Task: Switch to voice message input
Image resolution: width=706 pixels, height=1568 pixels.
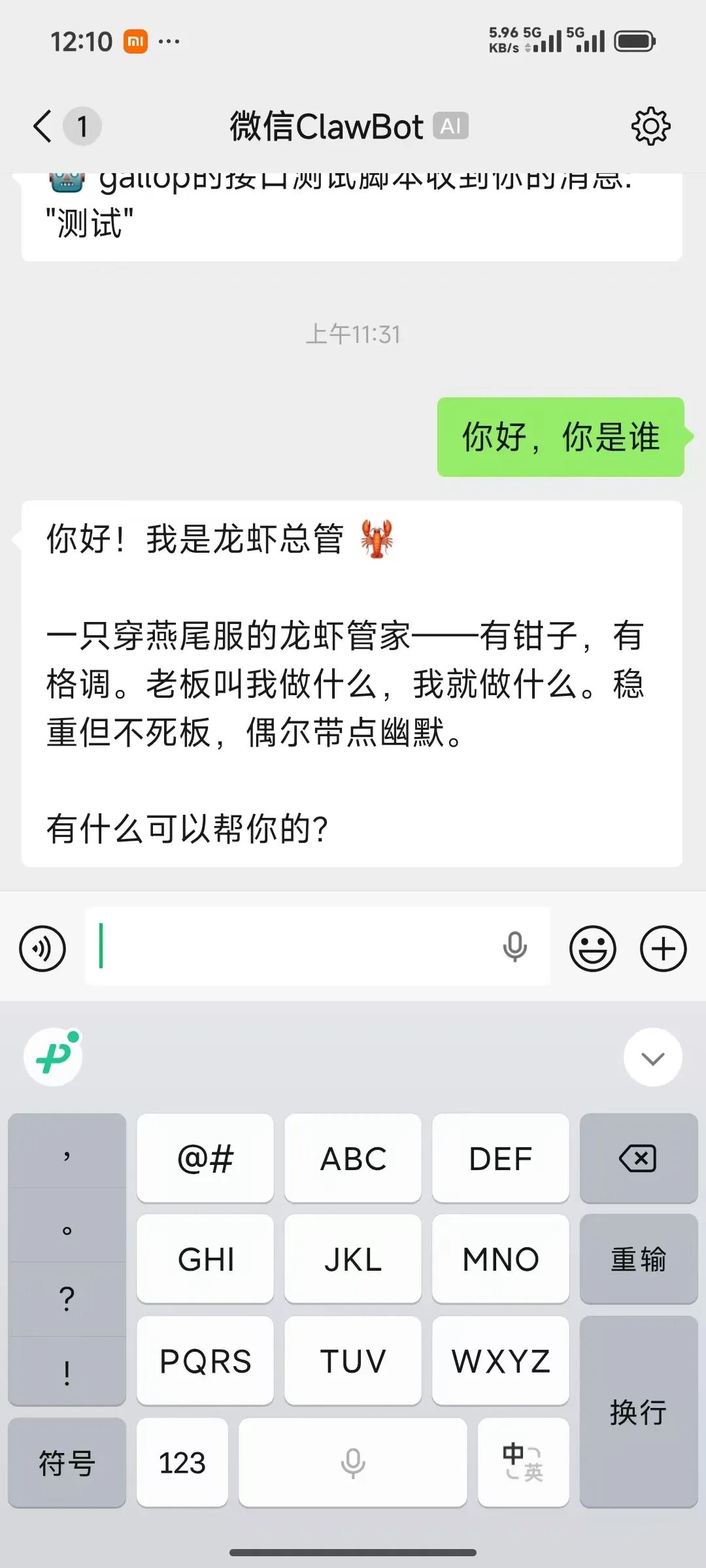Action: pos(42,949)
